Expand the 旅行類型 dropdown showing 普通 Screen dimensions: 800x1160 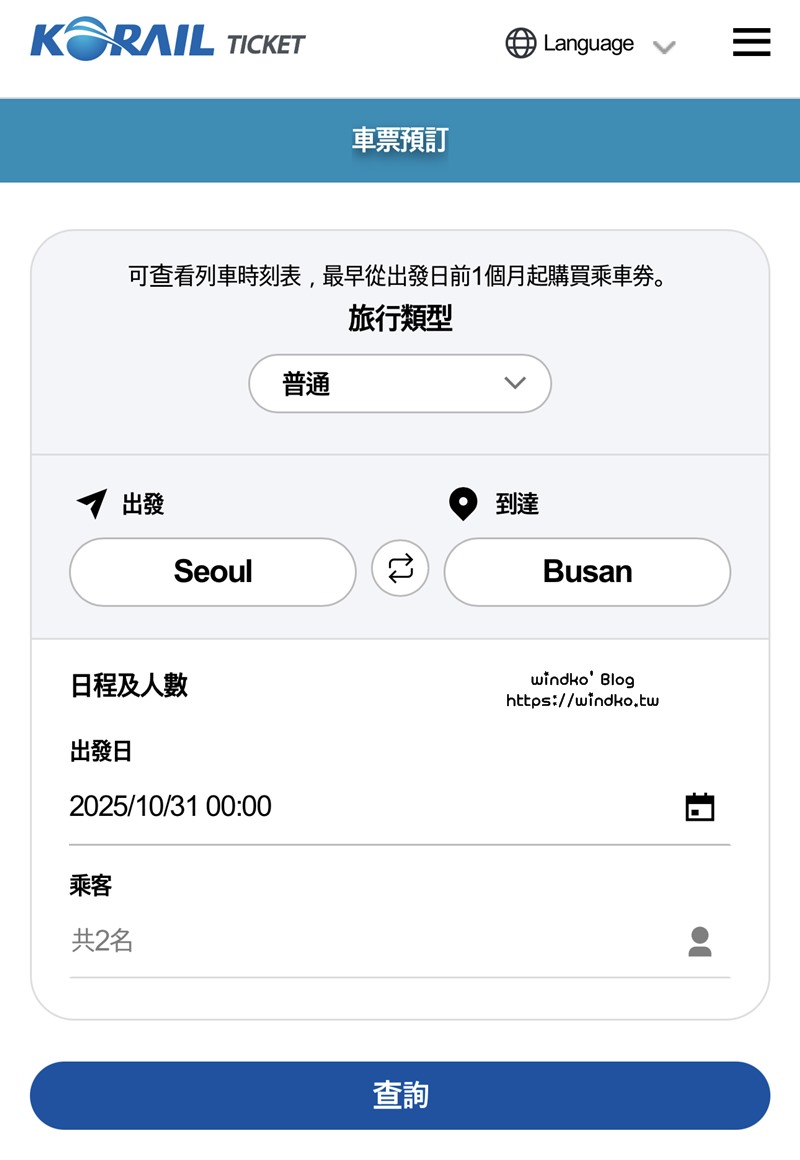point(400,383)
